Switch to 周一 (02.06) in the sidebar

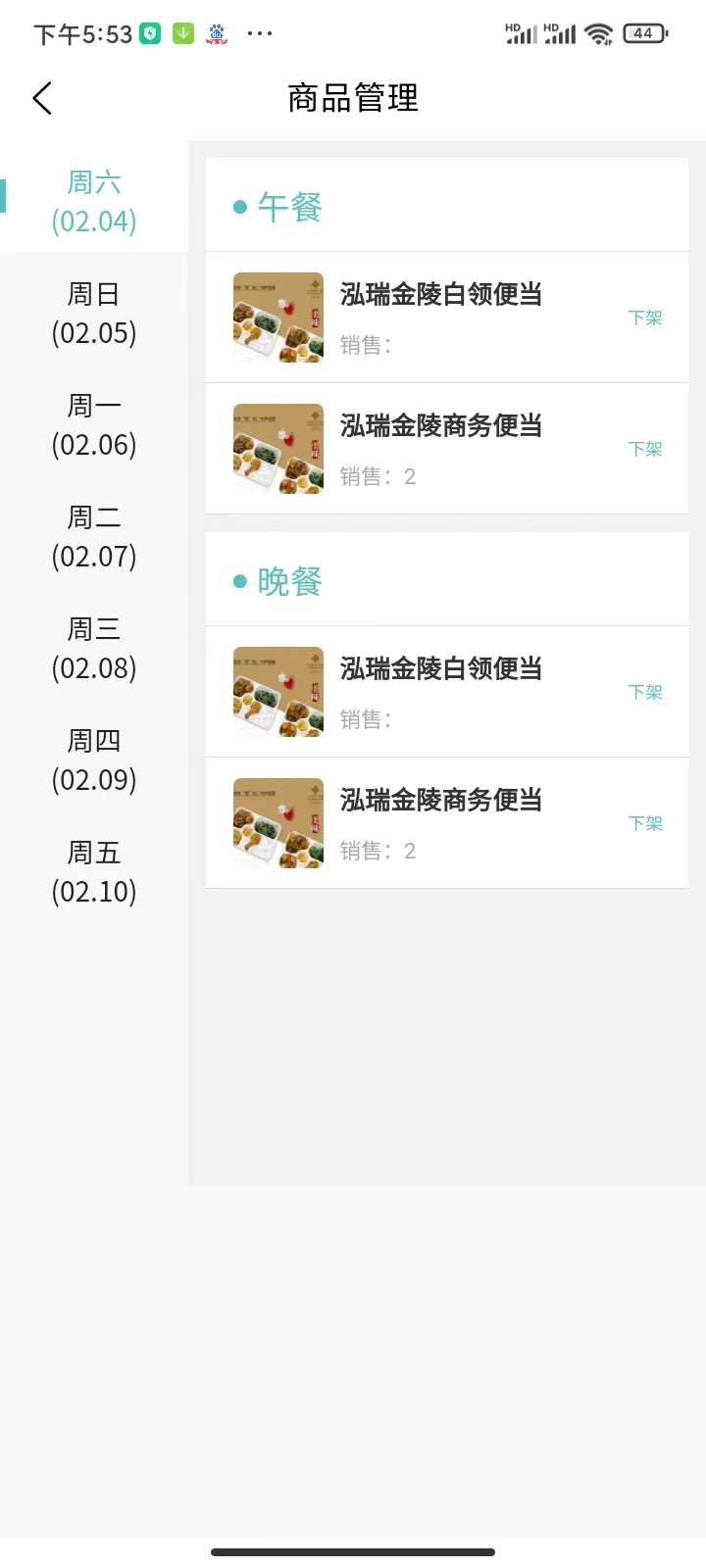point(93,425)
